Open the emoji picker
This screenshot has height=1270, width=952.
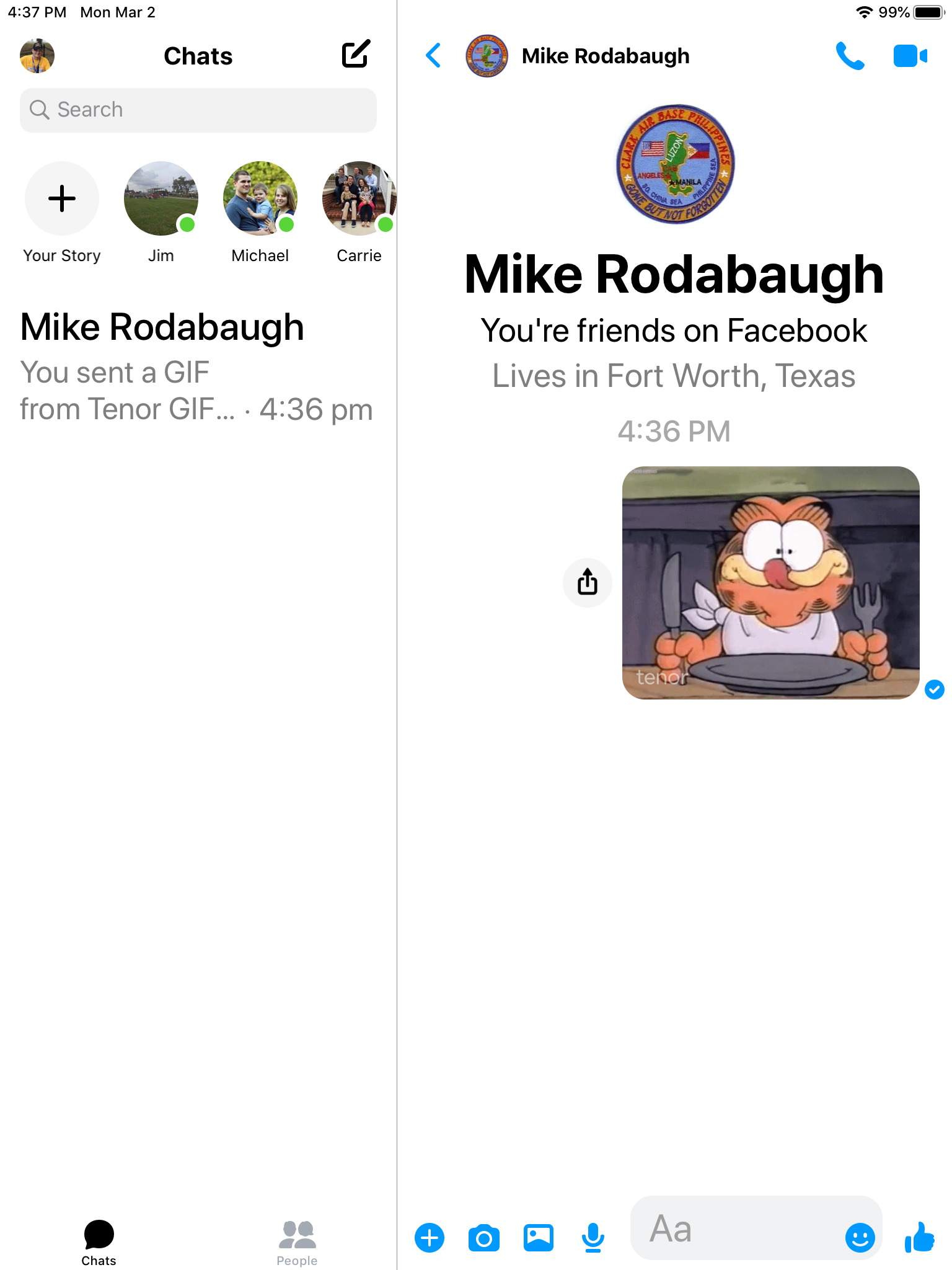[x=860, y=1238]
